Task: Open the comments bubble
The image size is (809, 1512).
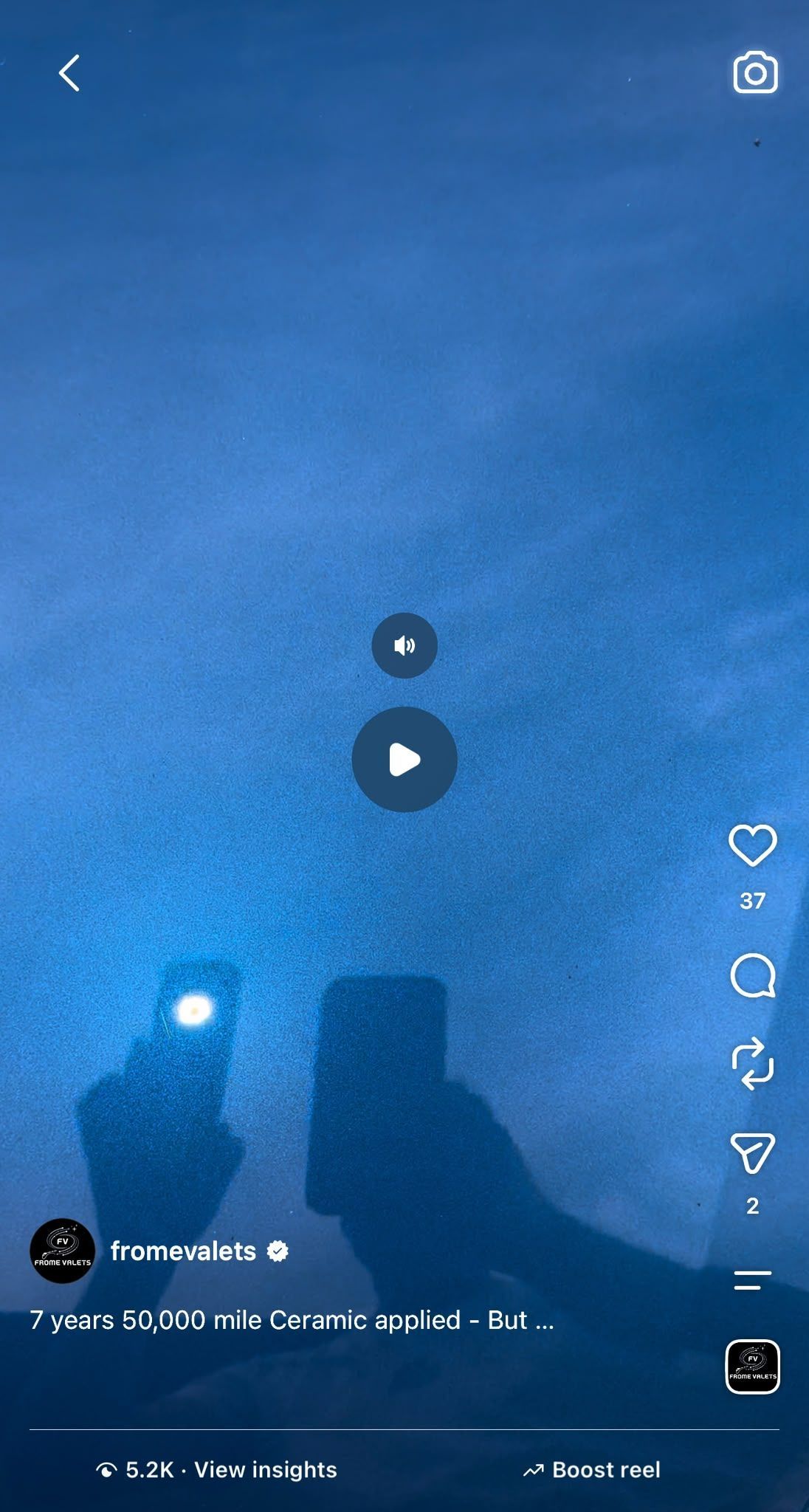Action: tap(752, 975)
